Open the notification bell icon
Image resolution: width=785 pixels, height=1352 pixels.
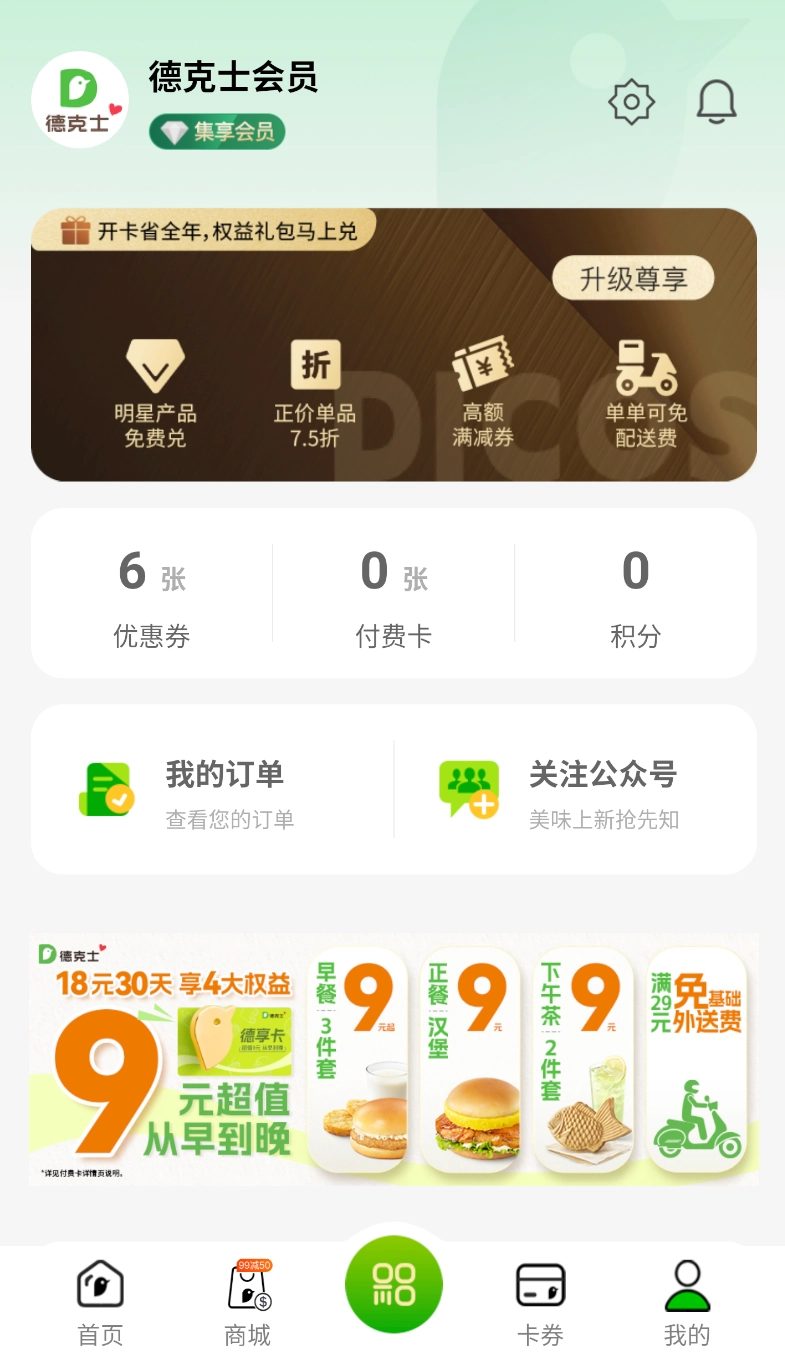tap(716, 101)
